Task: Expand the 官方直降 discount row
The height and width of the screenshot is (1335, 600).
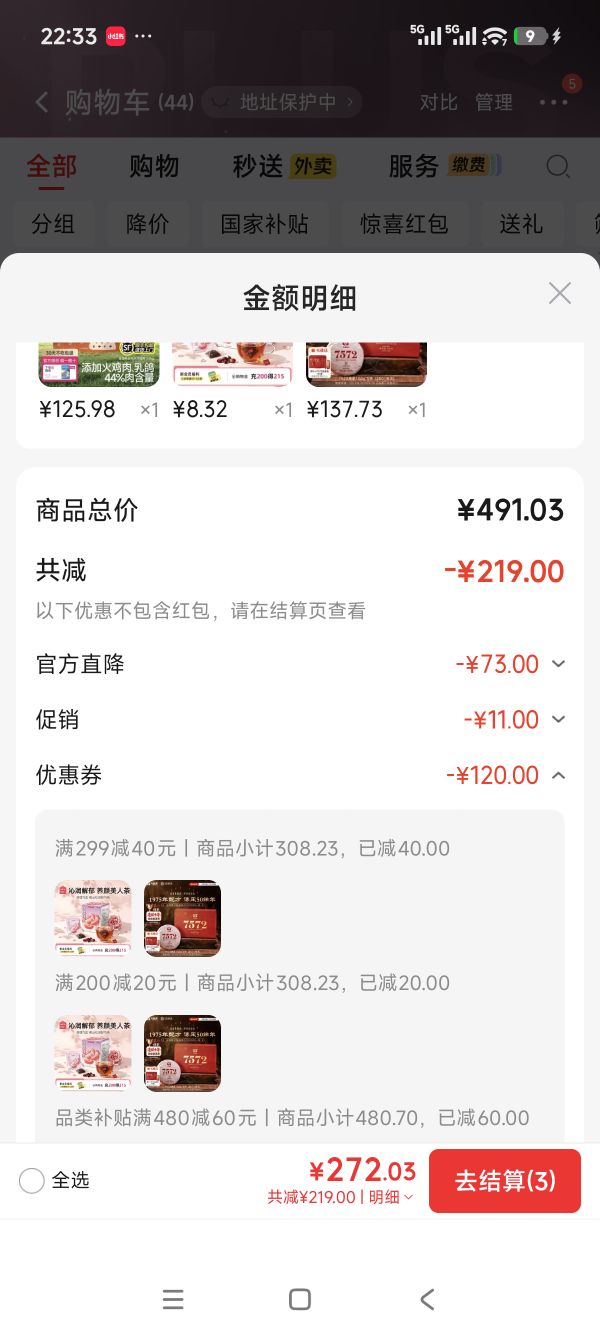Action: pos(300,664)
